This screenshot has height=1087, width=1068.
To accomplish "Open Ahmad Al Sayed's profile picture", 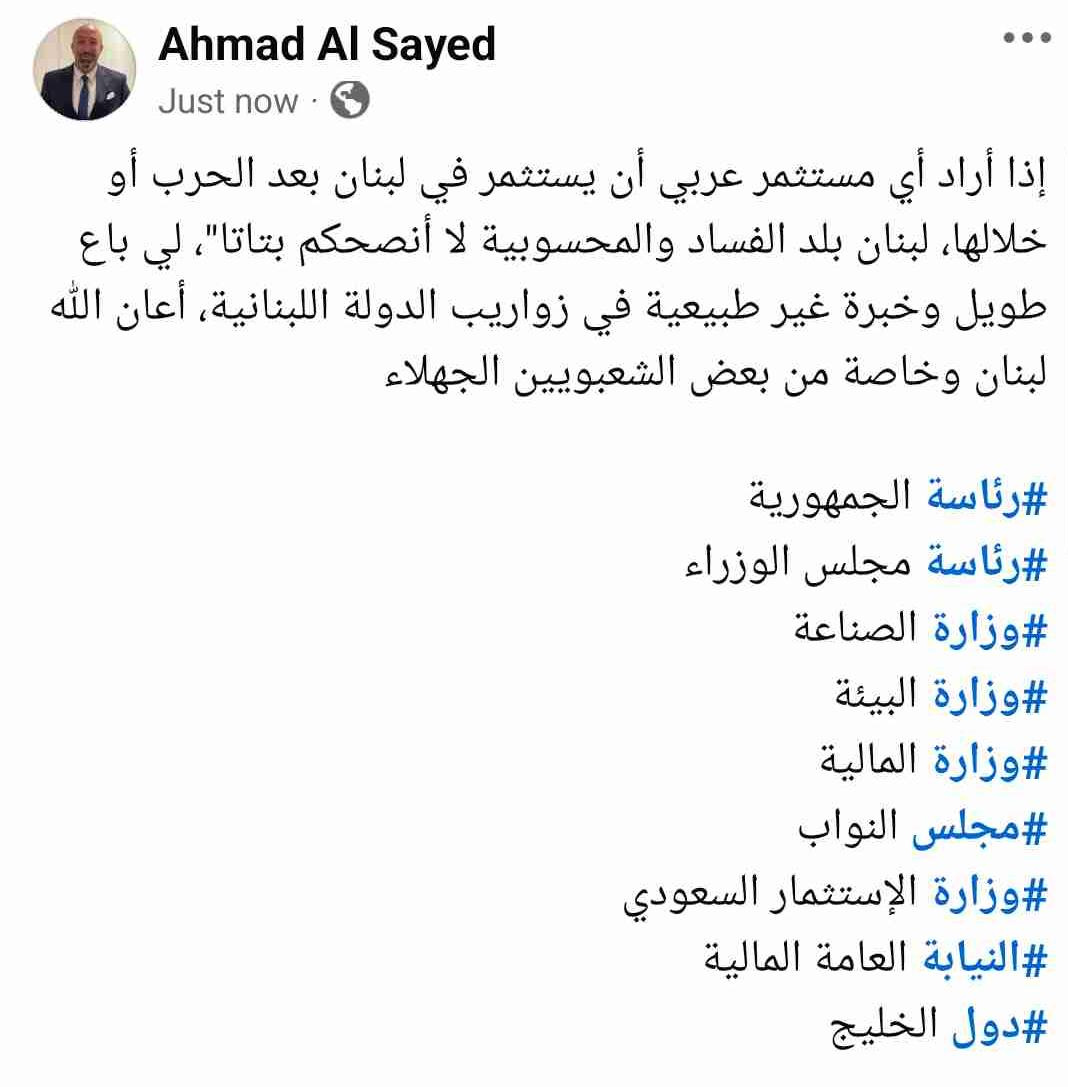I will (x=84, y=69).
